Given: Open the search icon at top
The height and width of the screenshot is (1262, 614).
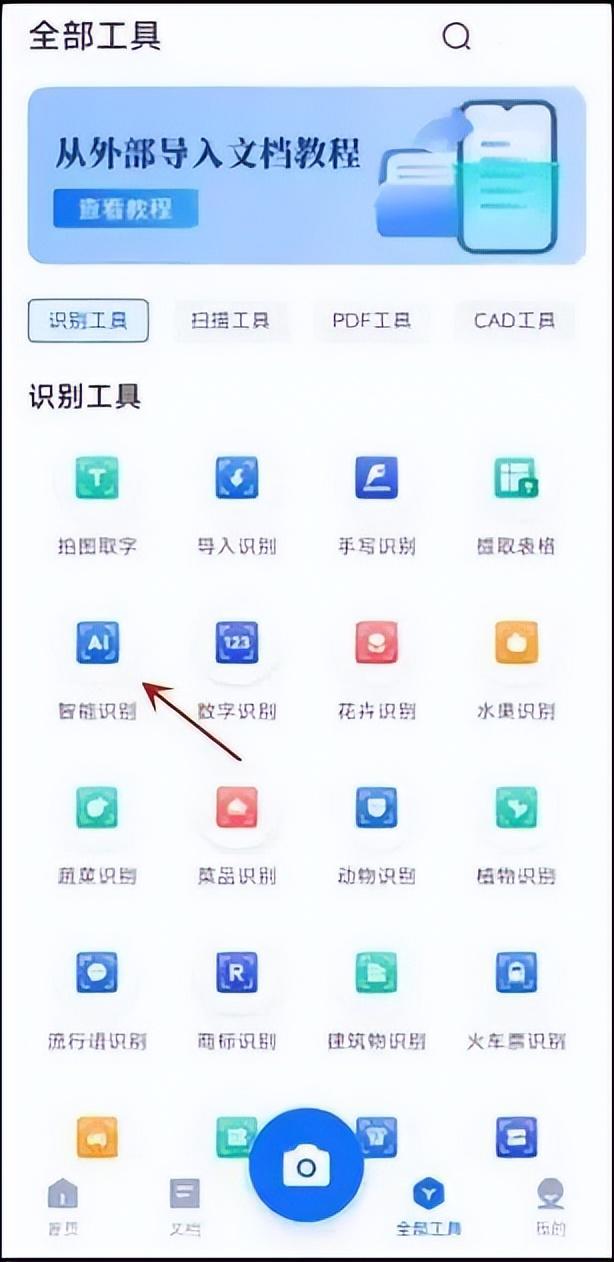Looking at the screenshot, I should (456, 37).
